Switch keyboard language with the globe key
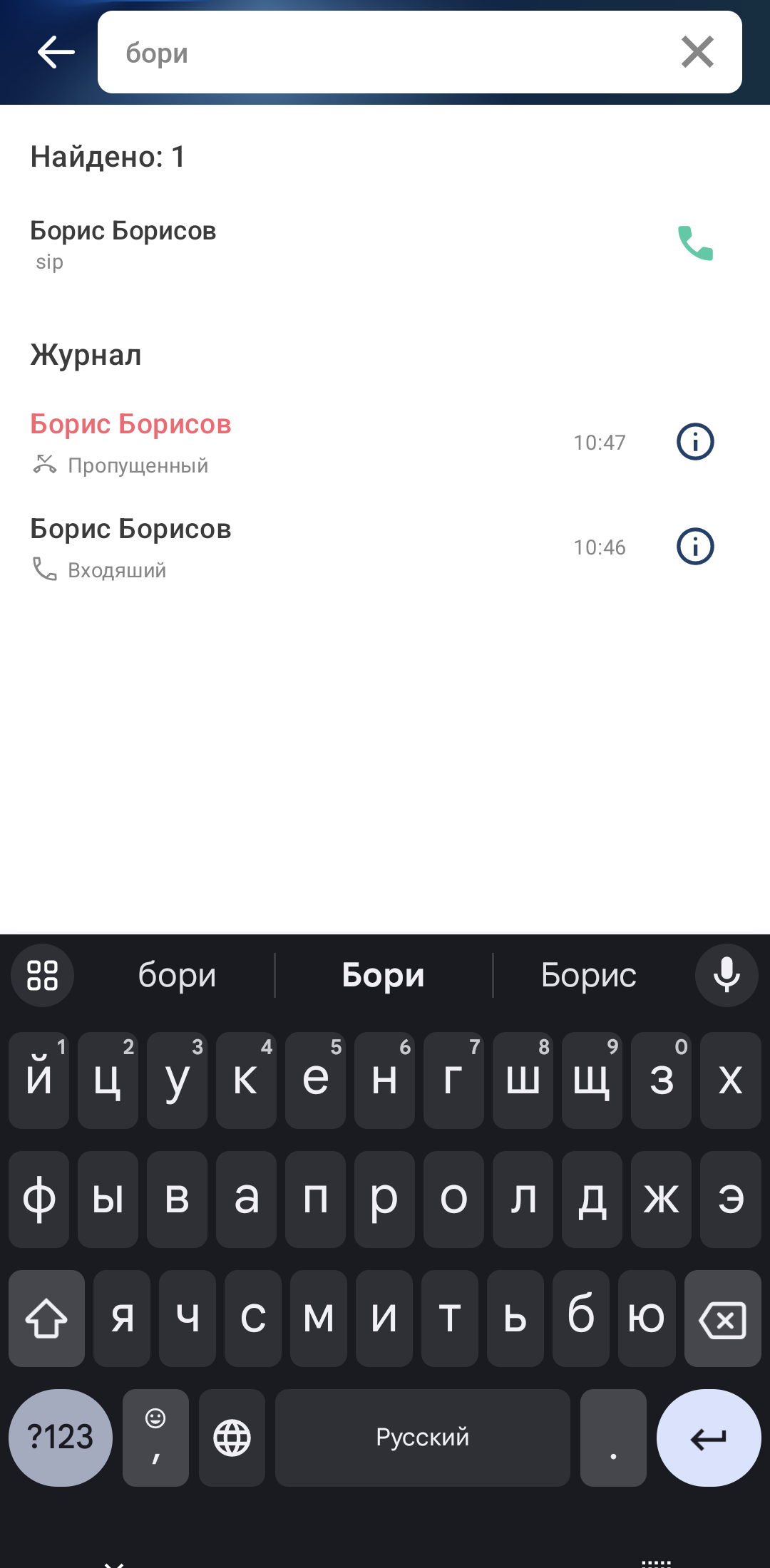Image resolution: width=770 pixels, height=1568 pixels. pyautogui.click(x=232, y=1438)
